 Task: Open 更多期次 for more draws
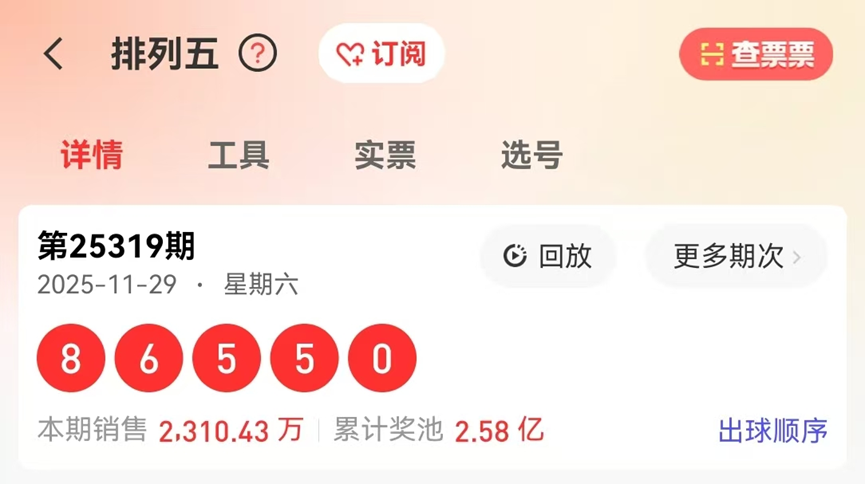pos(736,256)
